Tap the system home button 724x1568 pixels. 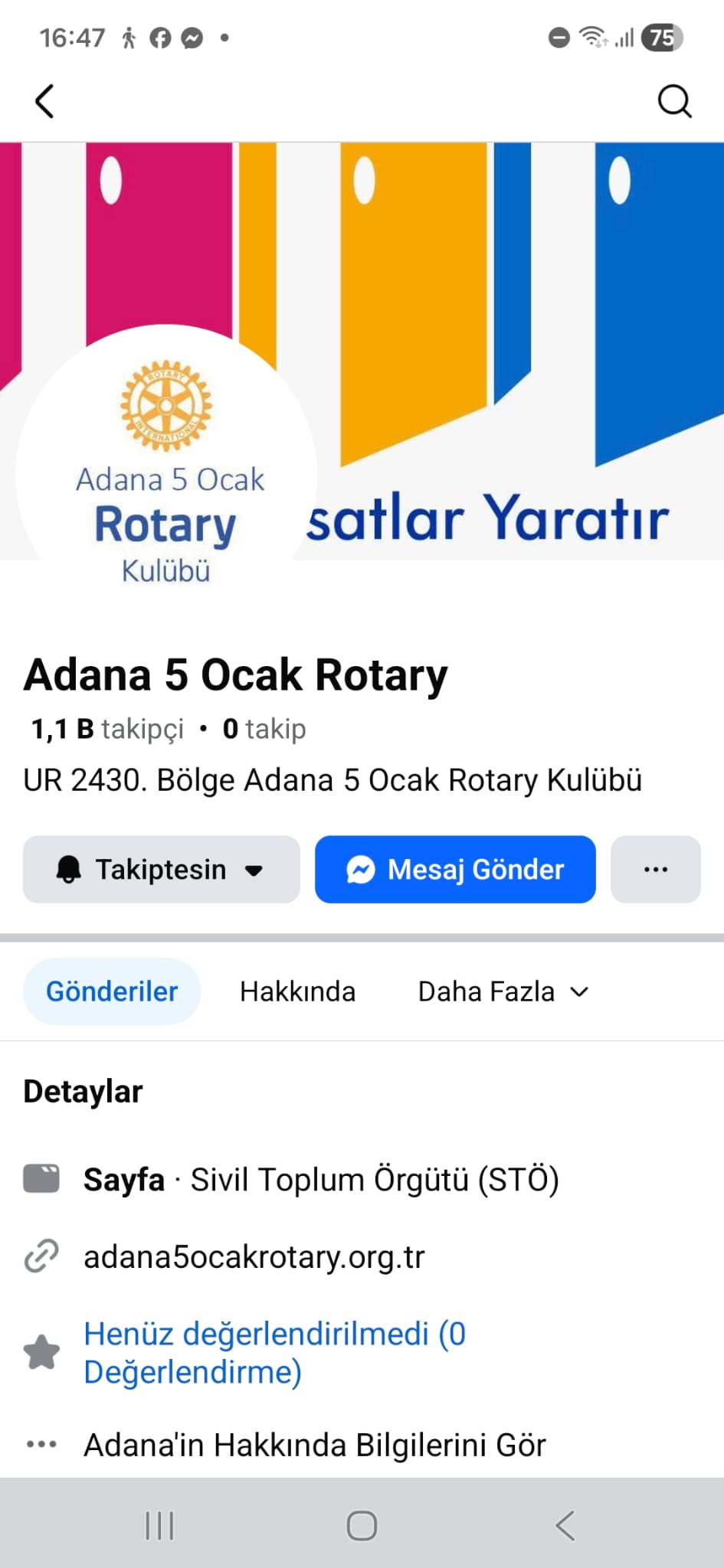362,1525
